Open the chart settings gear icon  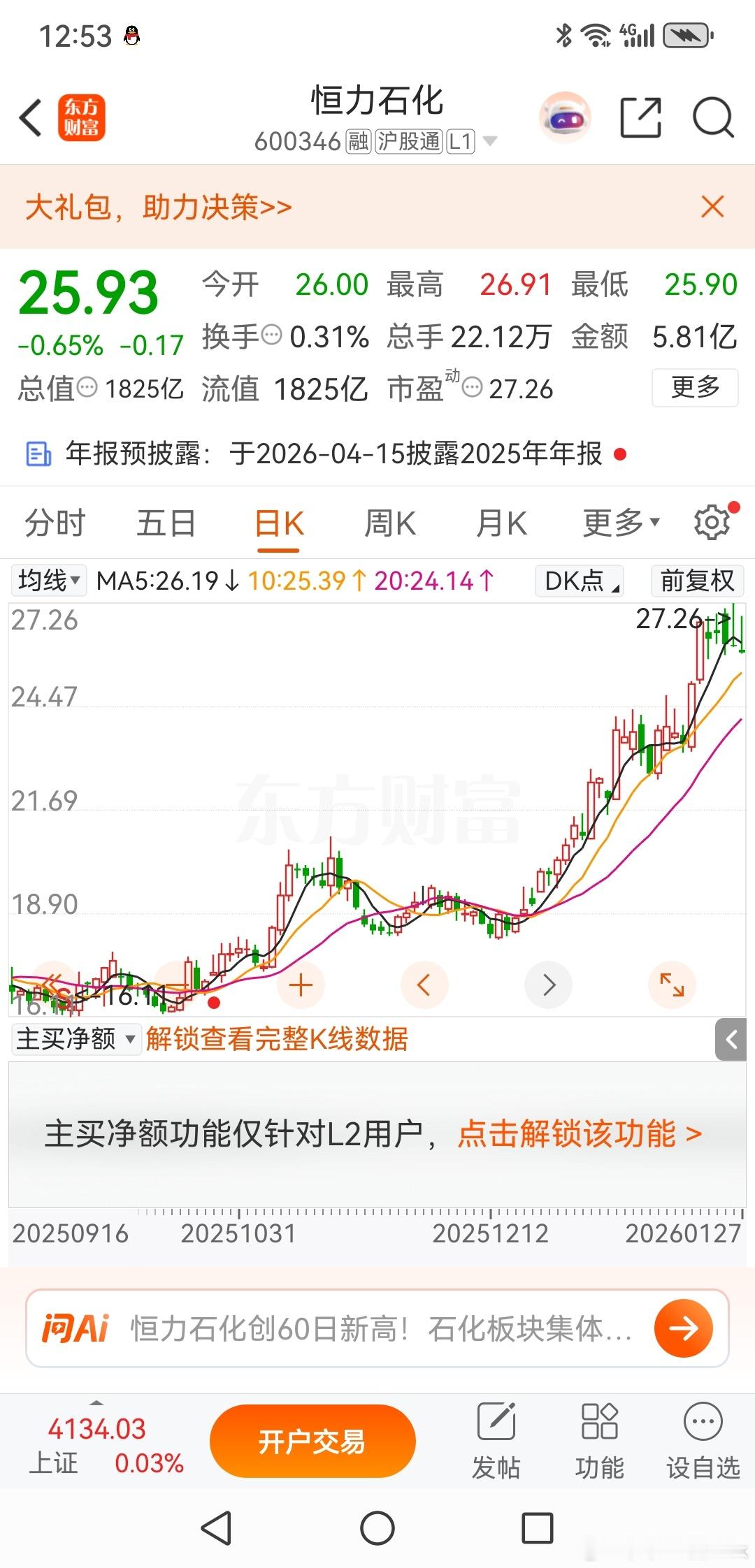tap(711, 521)
